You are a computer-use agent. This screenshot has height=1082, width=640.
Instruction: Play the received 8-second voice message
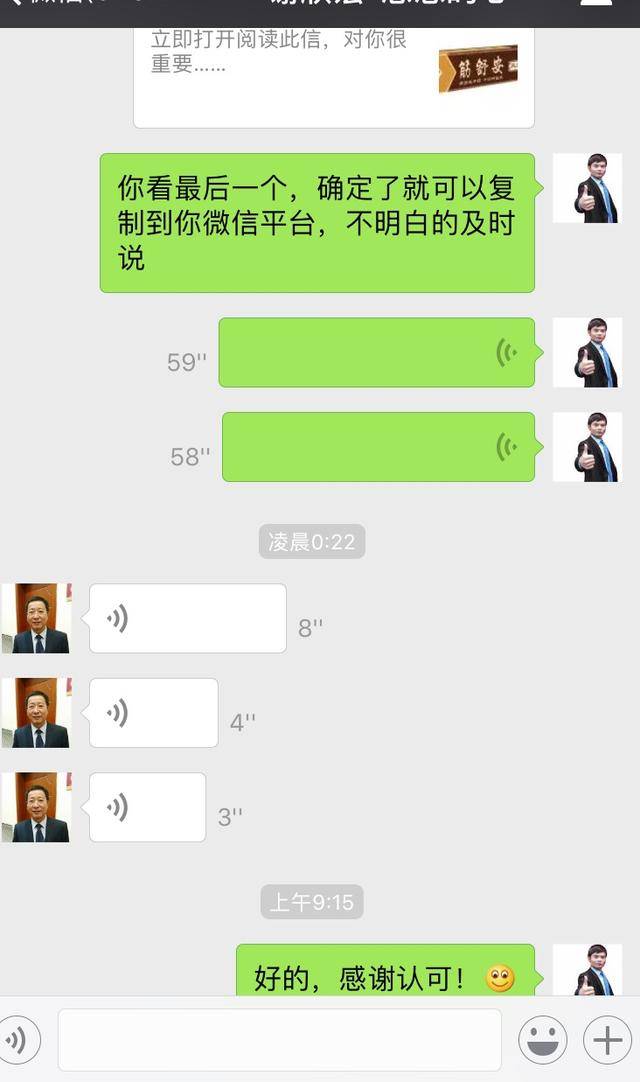(x=188, y=619)
